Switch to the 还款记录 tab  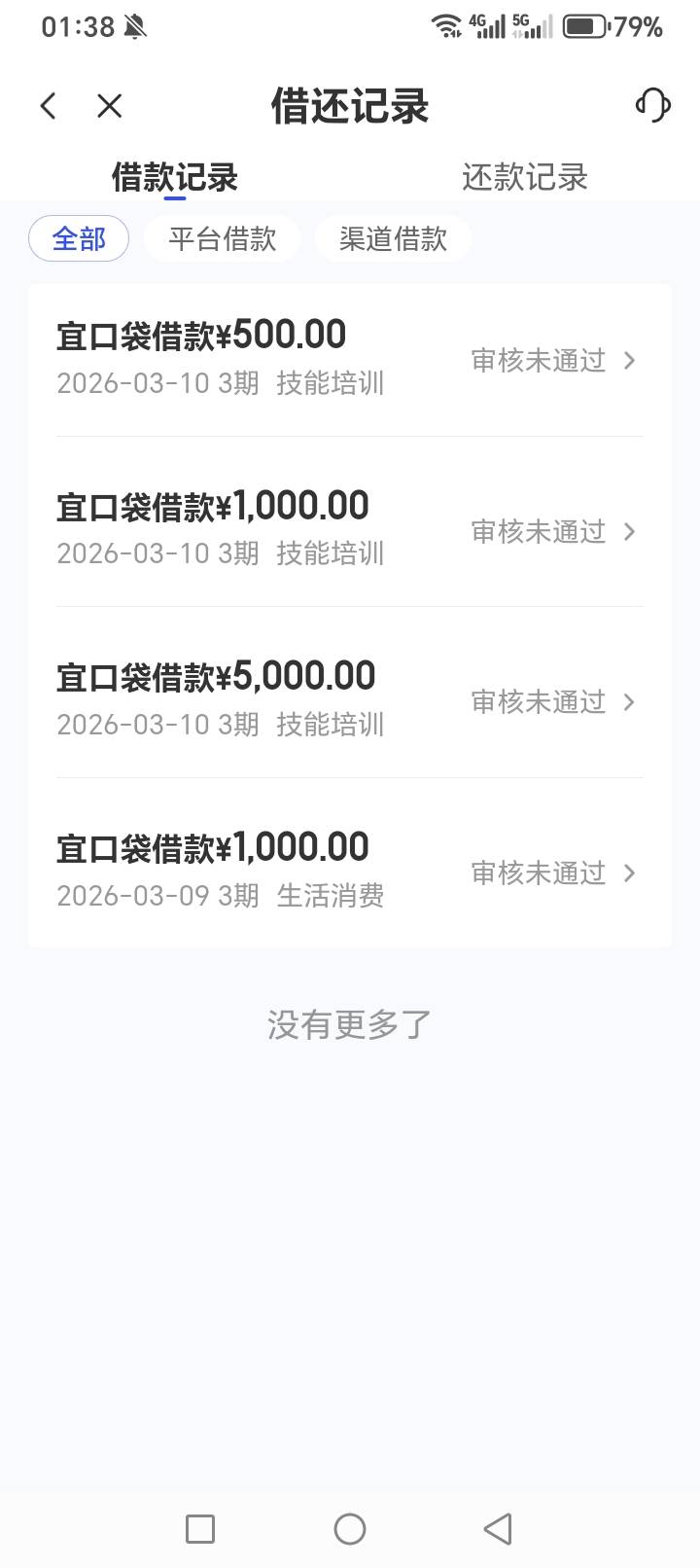coord(525,177)
